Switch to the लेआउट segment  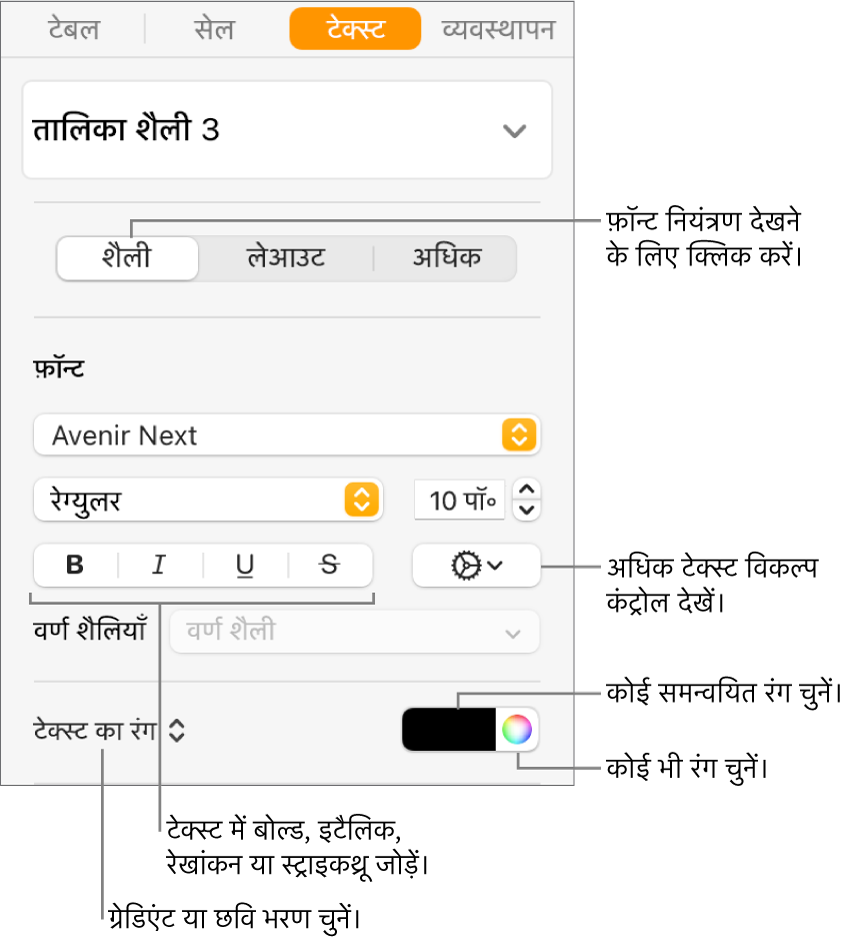(285, 258)
